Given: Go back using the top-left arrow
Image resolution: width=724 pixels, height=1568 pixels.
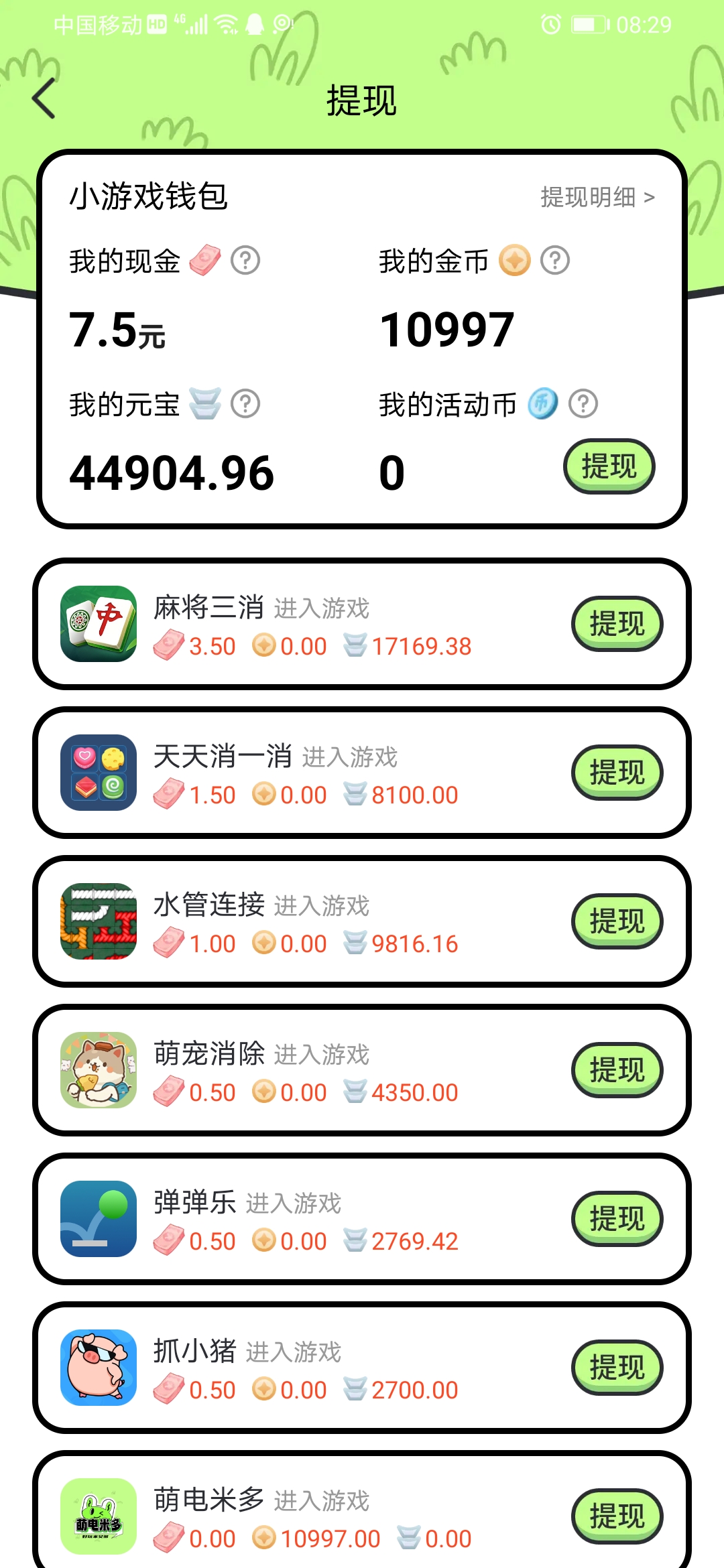Looking at the screenshot, I should point(44,99).
